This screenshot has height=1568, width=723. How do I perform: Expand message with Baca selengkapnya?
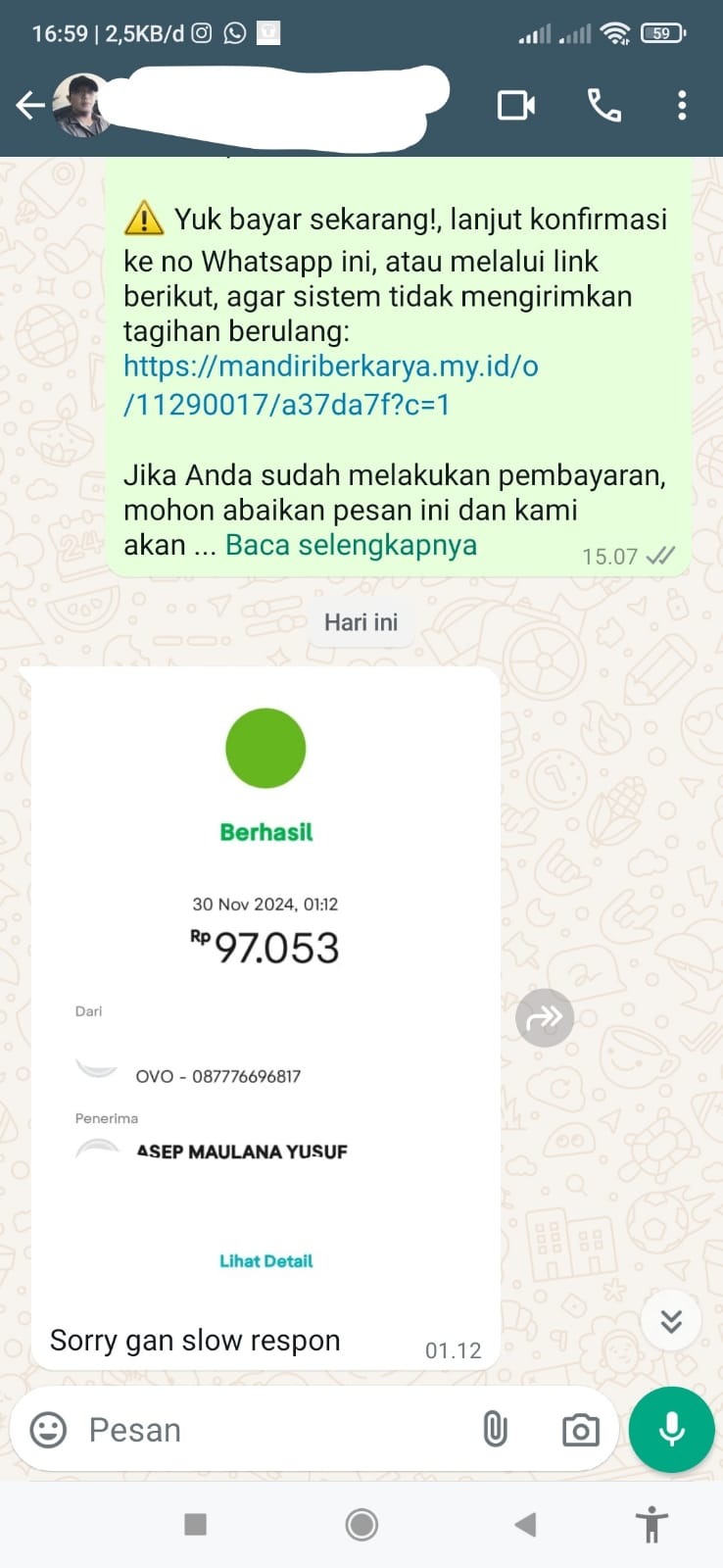(351, 545)
